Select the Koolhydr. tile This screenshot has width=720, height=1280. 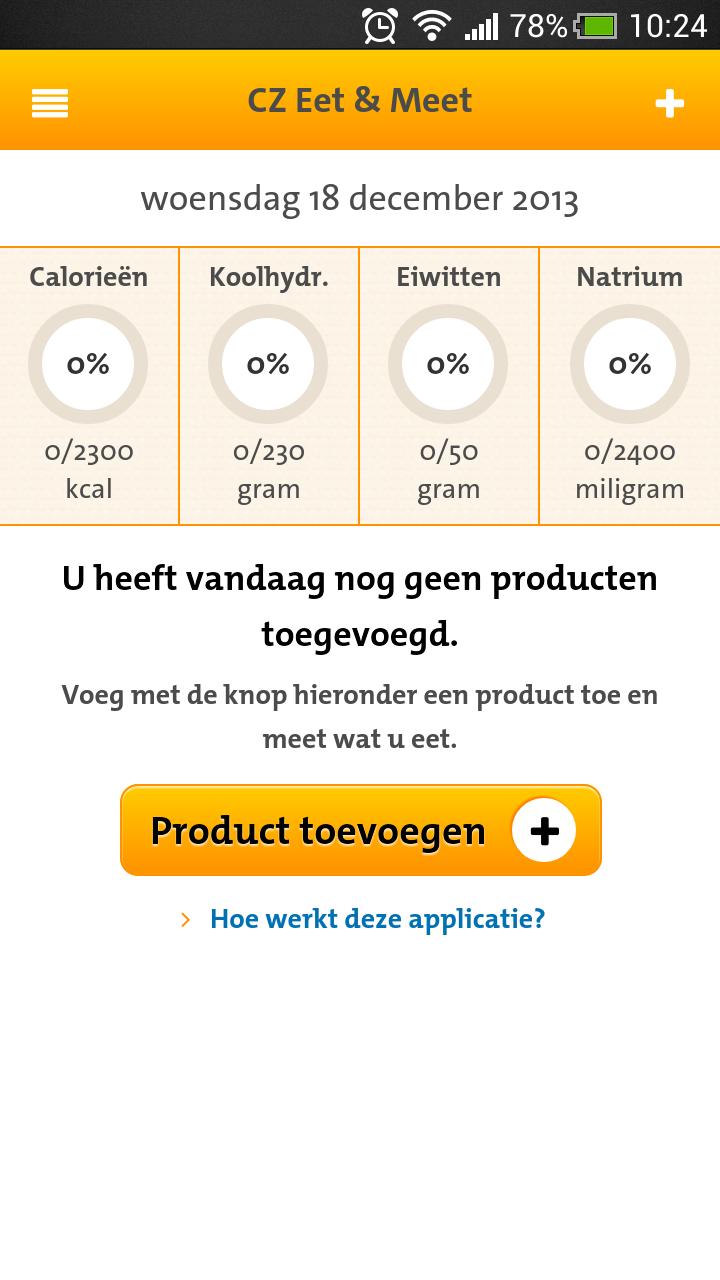[x=269, y=385]
